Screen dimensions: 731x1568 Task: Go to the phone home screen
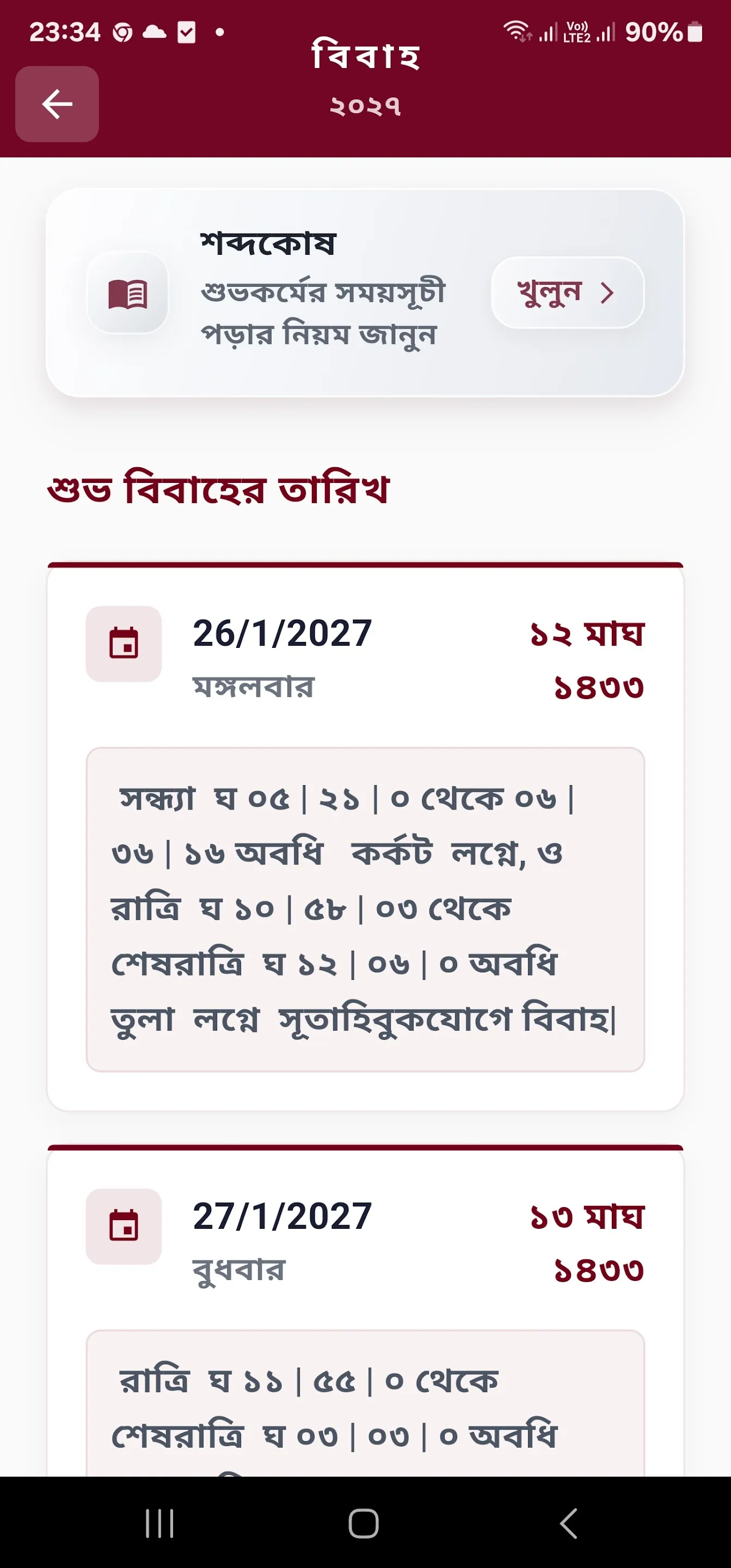tap(364, 1523)
